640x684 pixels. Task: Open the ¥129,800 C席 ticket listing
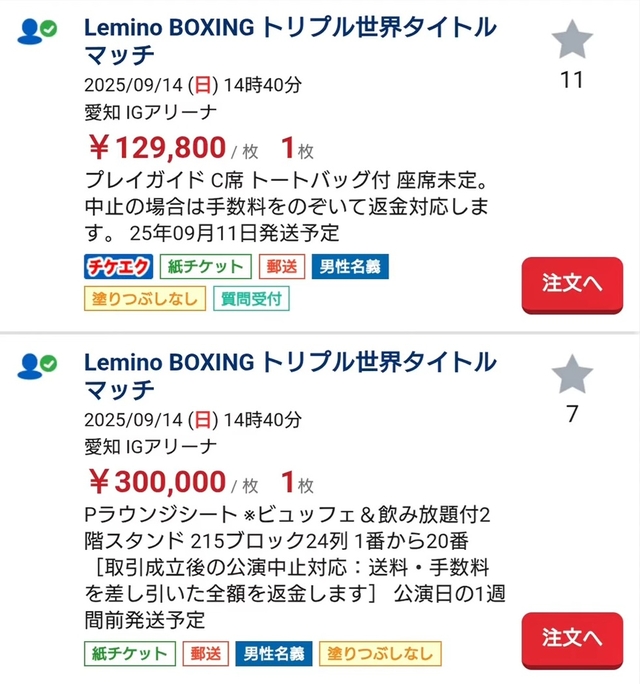click(288, 40)
